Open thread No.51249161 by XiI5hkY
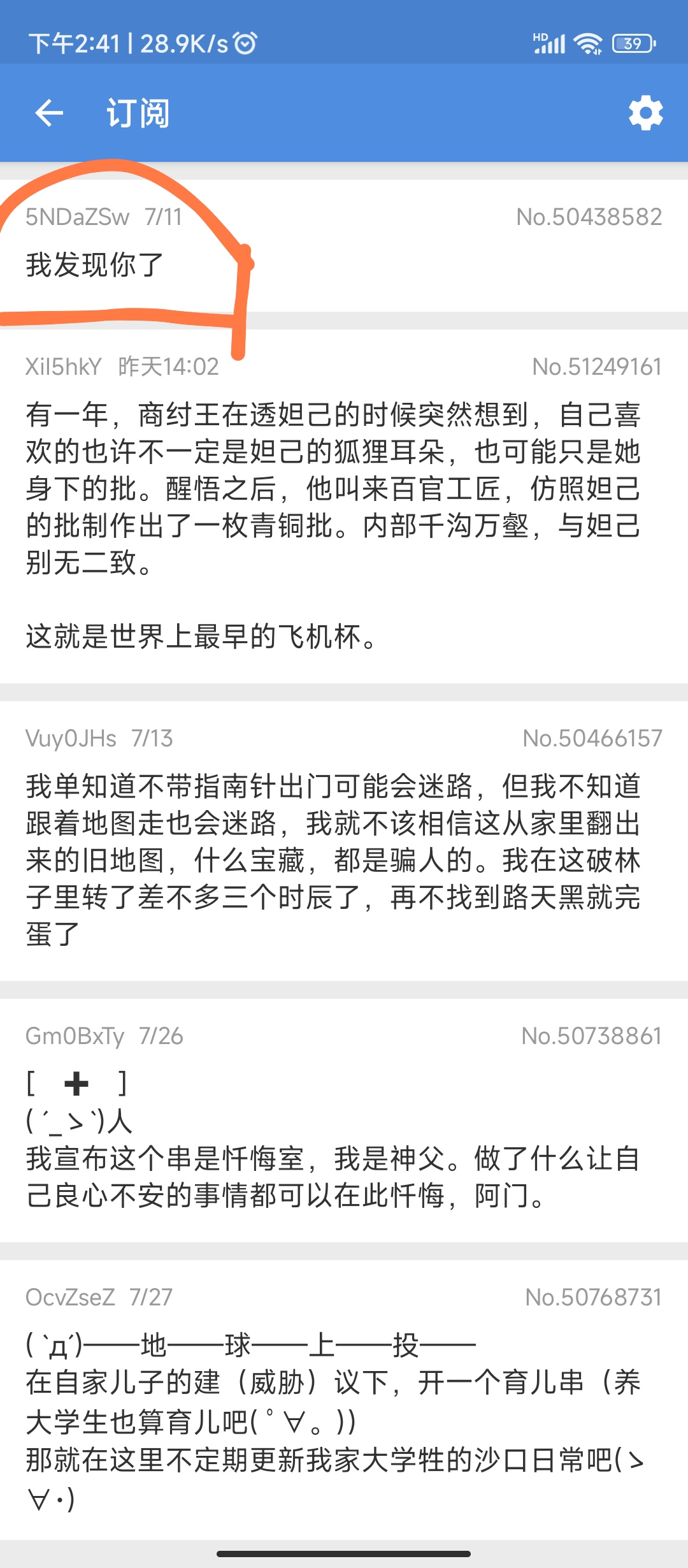 344,506
